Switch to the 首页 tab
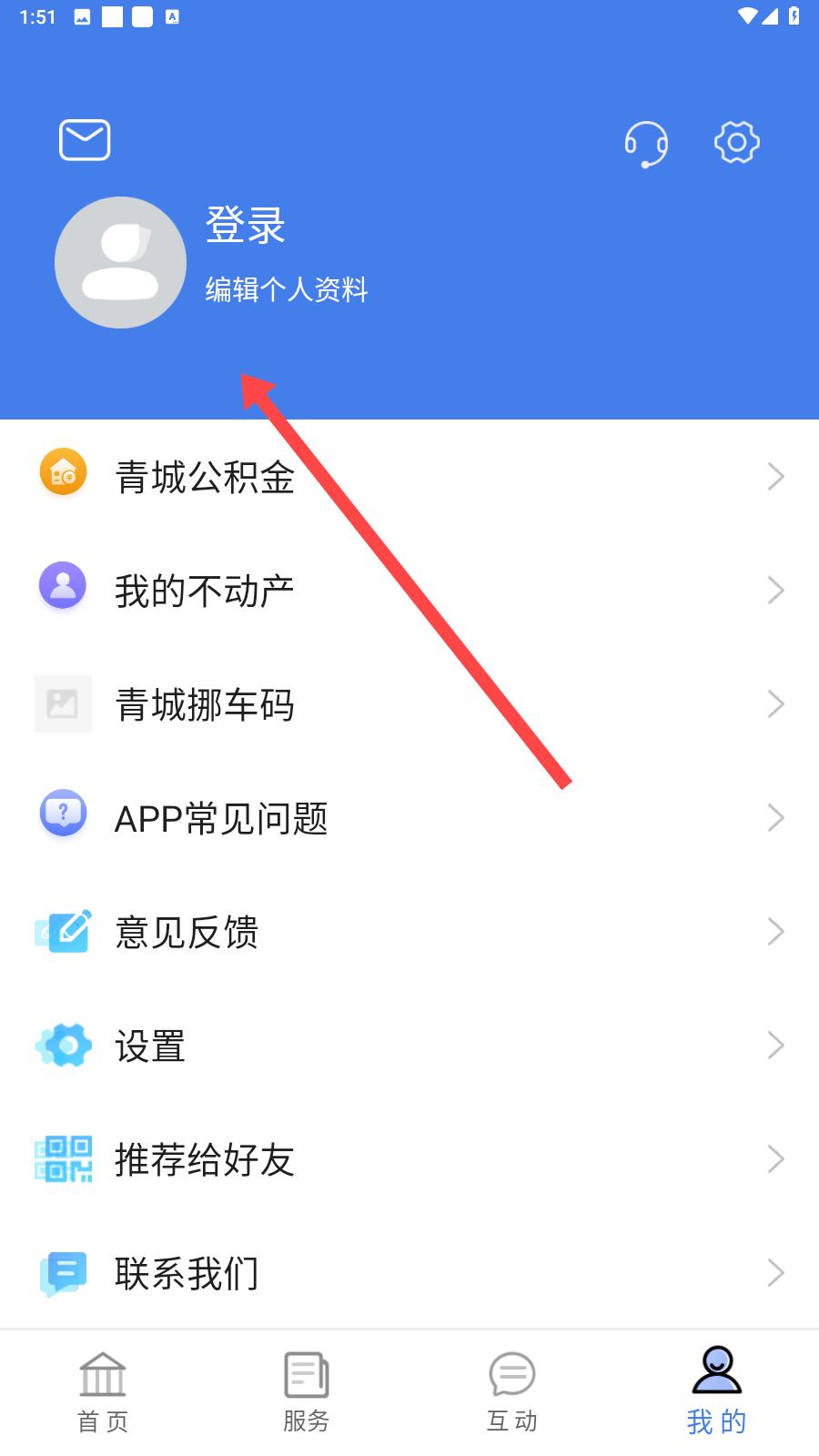The image size is (819, 1456). [x=103, y=1392]
